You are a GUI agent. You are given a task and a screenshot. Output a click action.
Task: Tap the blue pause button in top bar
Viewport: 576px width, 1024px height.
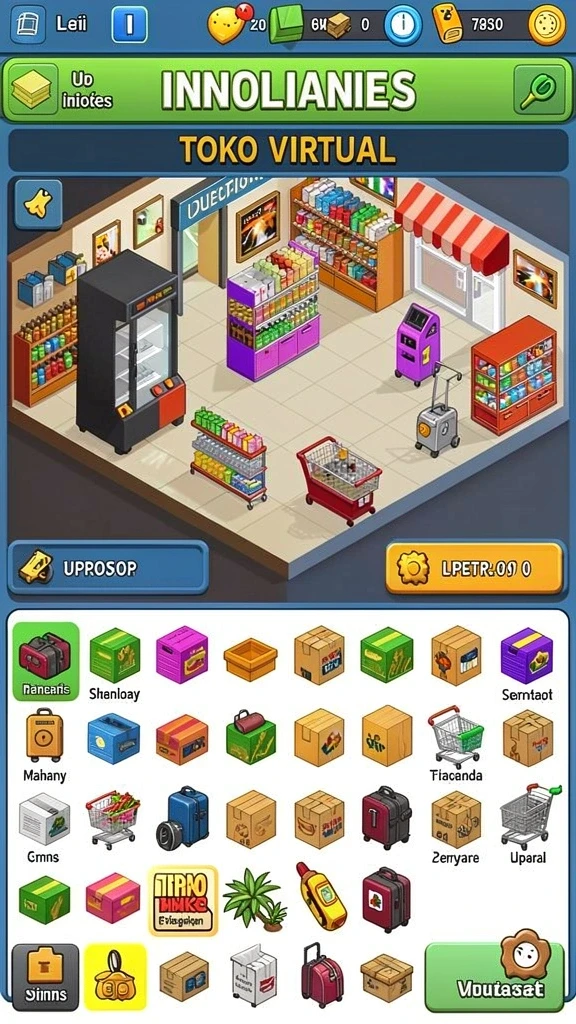tap(129, 25)
